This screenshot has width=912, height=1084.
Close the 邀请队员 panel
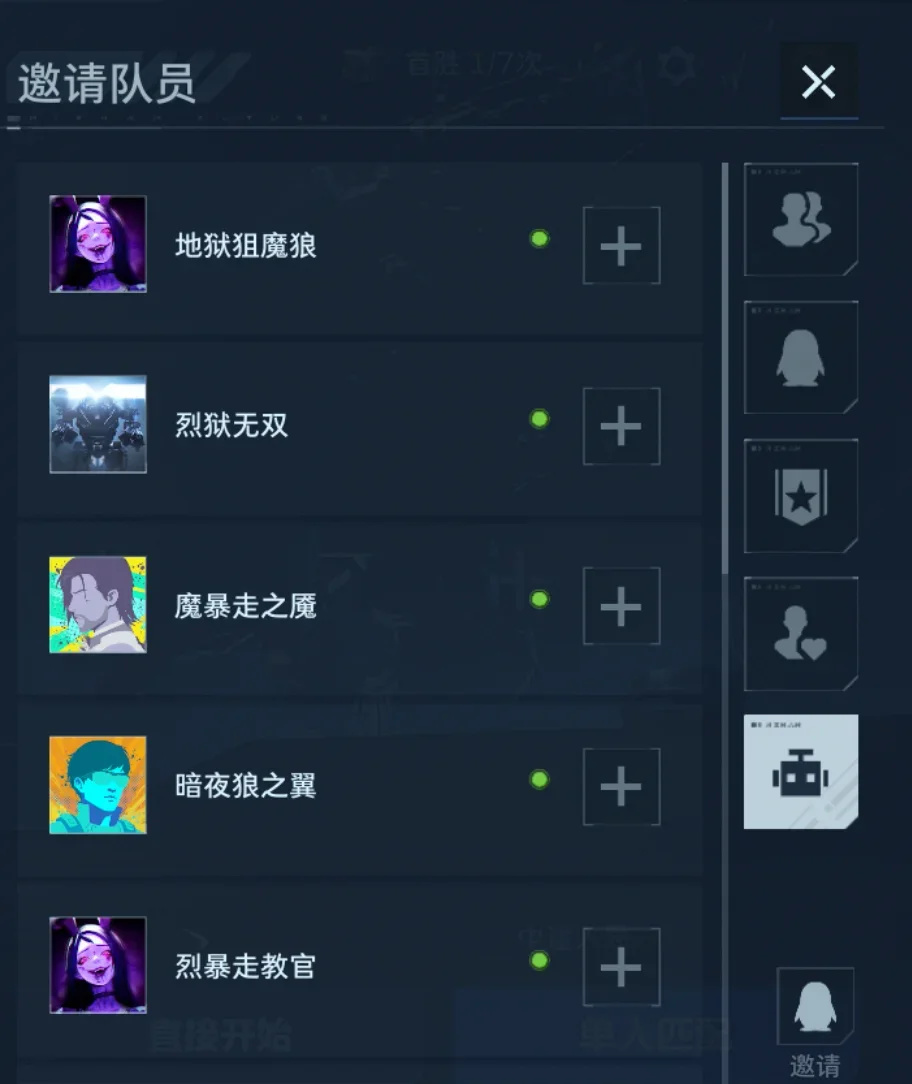coord(818,82)
